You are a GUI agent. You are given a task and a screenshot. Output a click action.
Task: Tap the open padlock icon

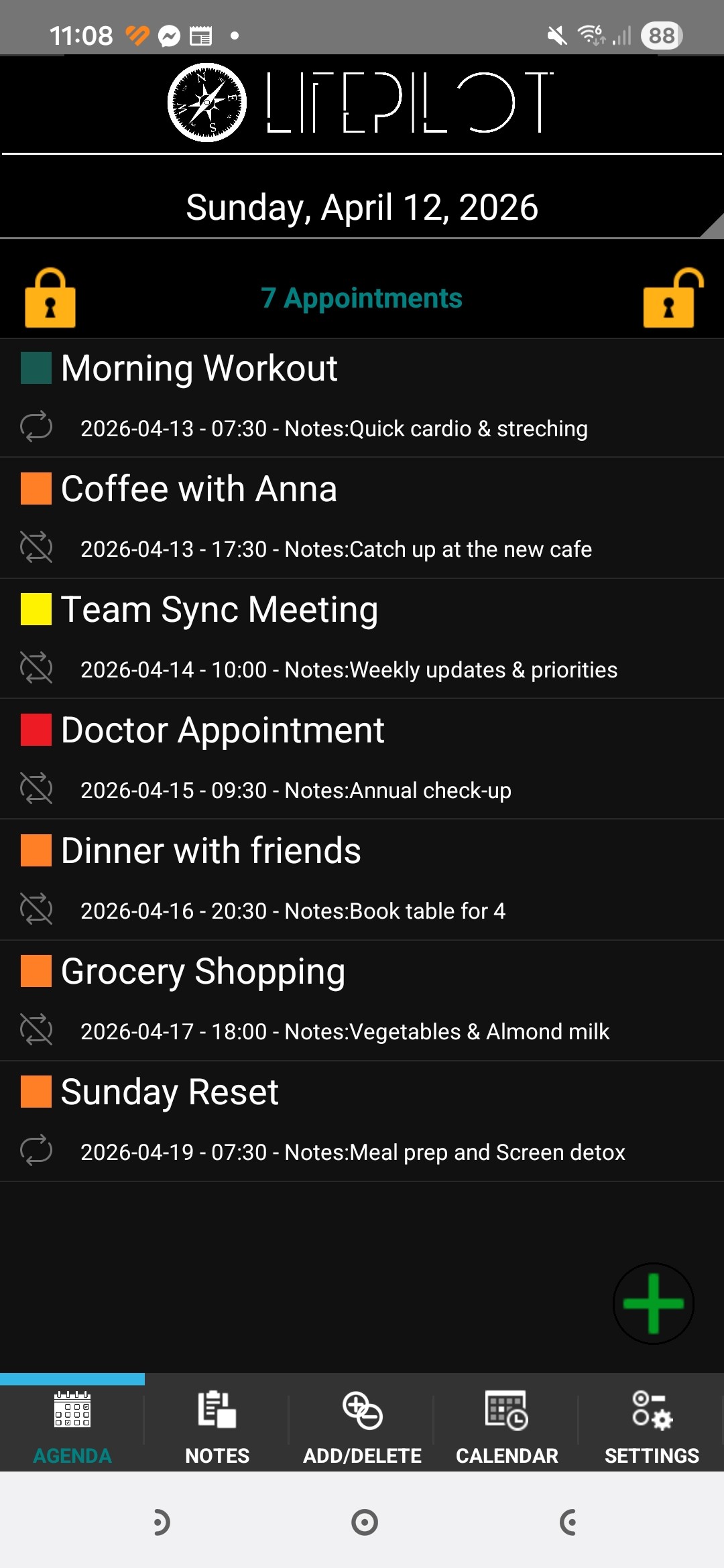pyautogui.click(x=672, y=298)
